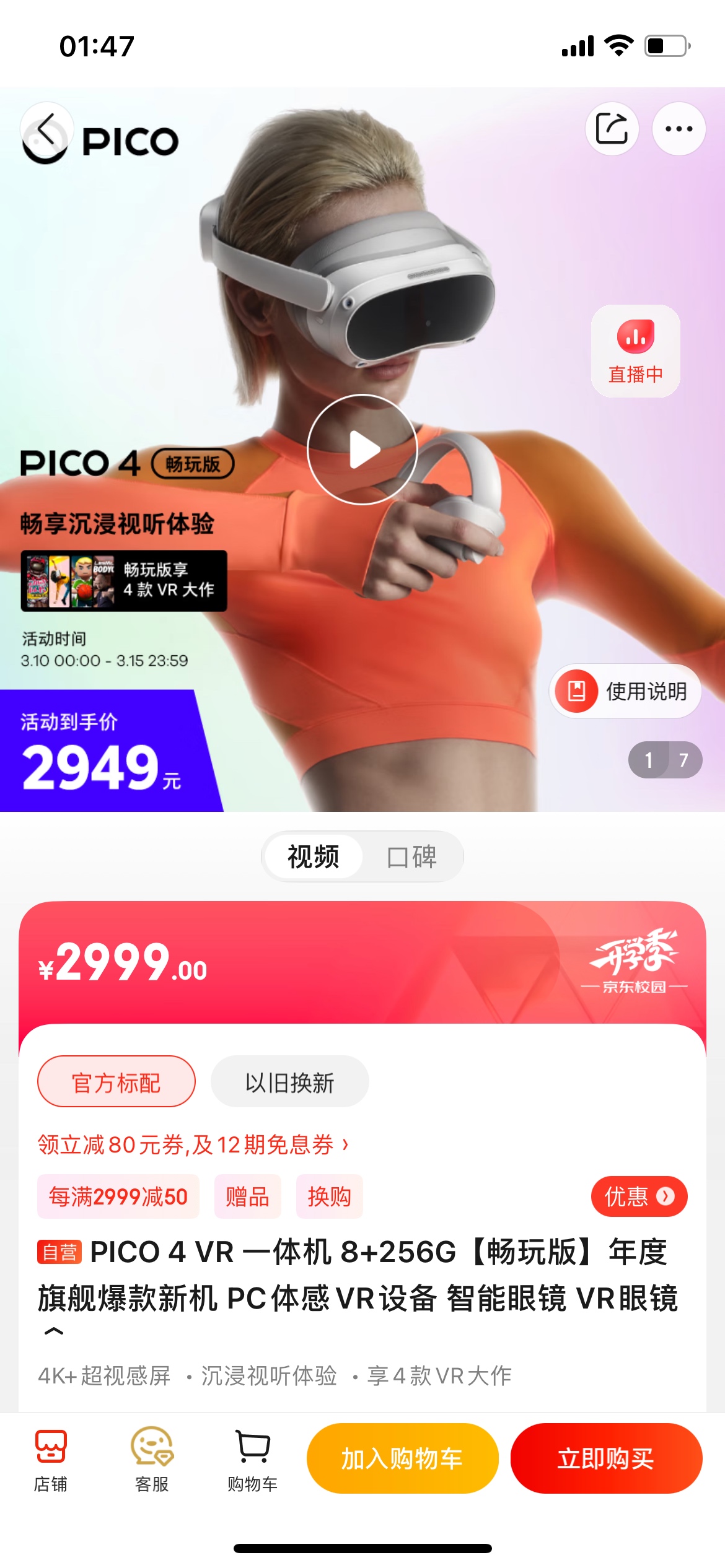Open the three-dot overflow menu
The image size is (725, 1568).
[x=679, y=129]
